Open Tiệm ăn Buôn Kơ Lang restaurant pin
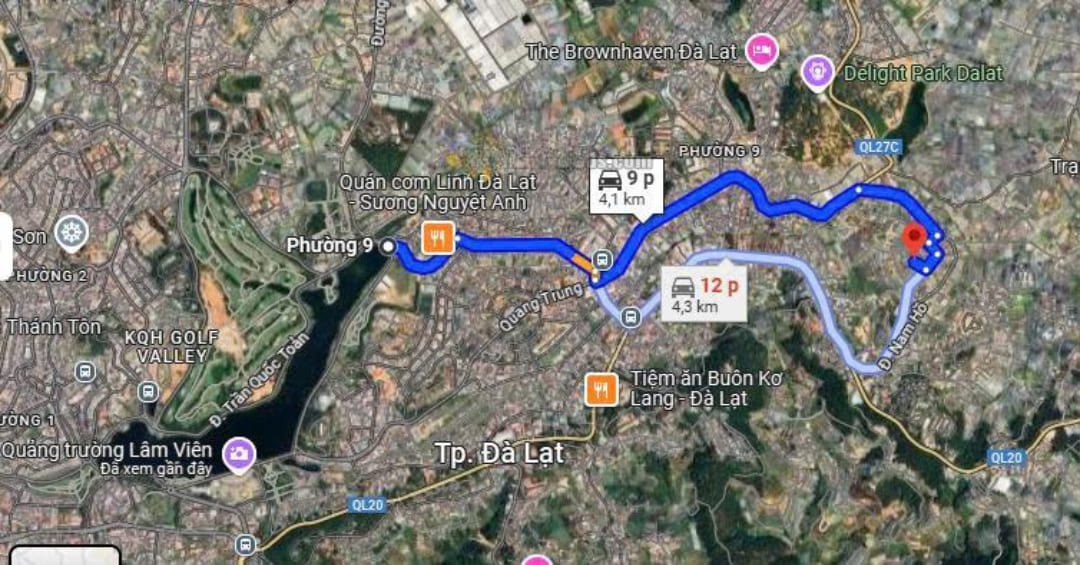 [x=600, y=389]
